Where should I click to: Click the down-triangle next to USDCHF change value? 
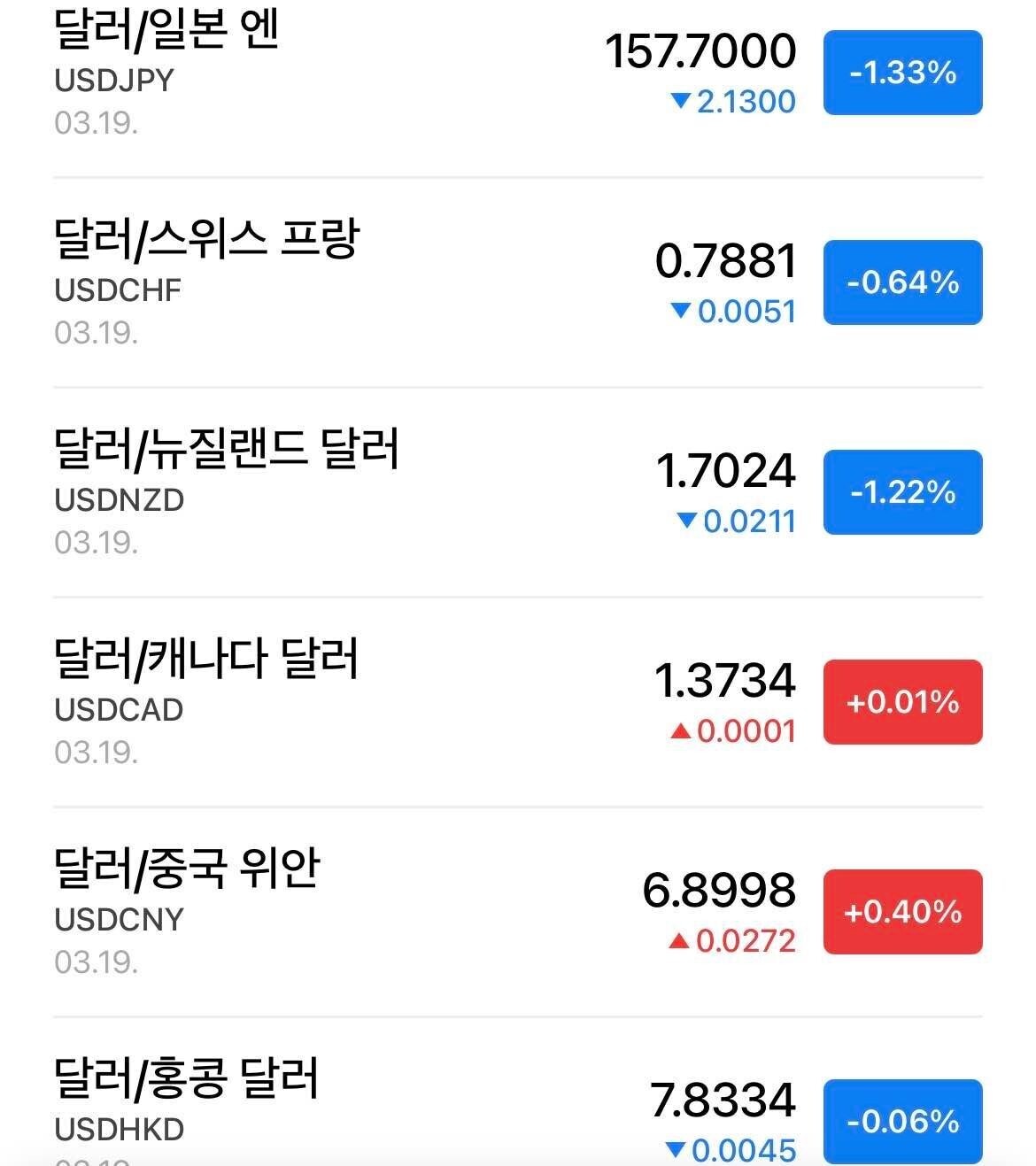tap(682, 311)
